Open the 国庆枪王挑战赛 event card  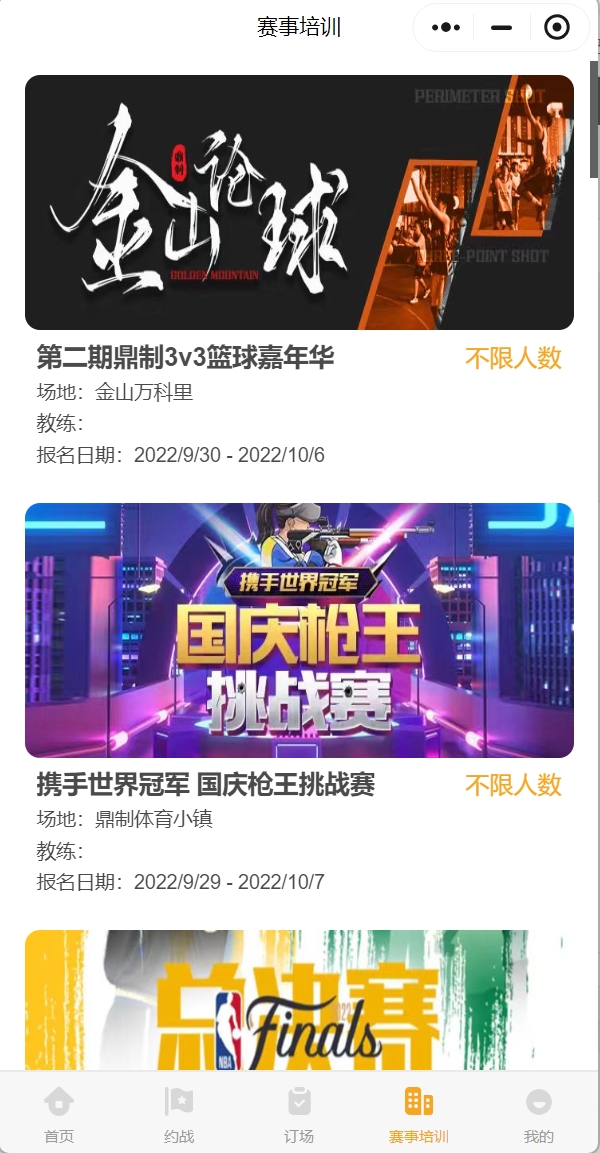pos(299,630)
